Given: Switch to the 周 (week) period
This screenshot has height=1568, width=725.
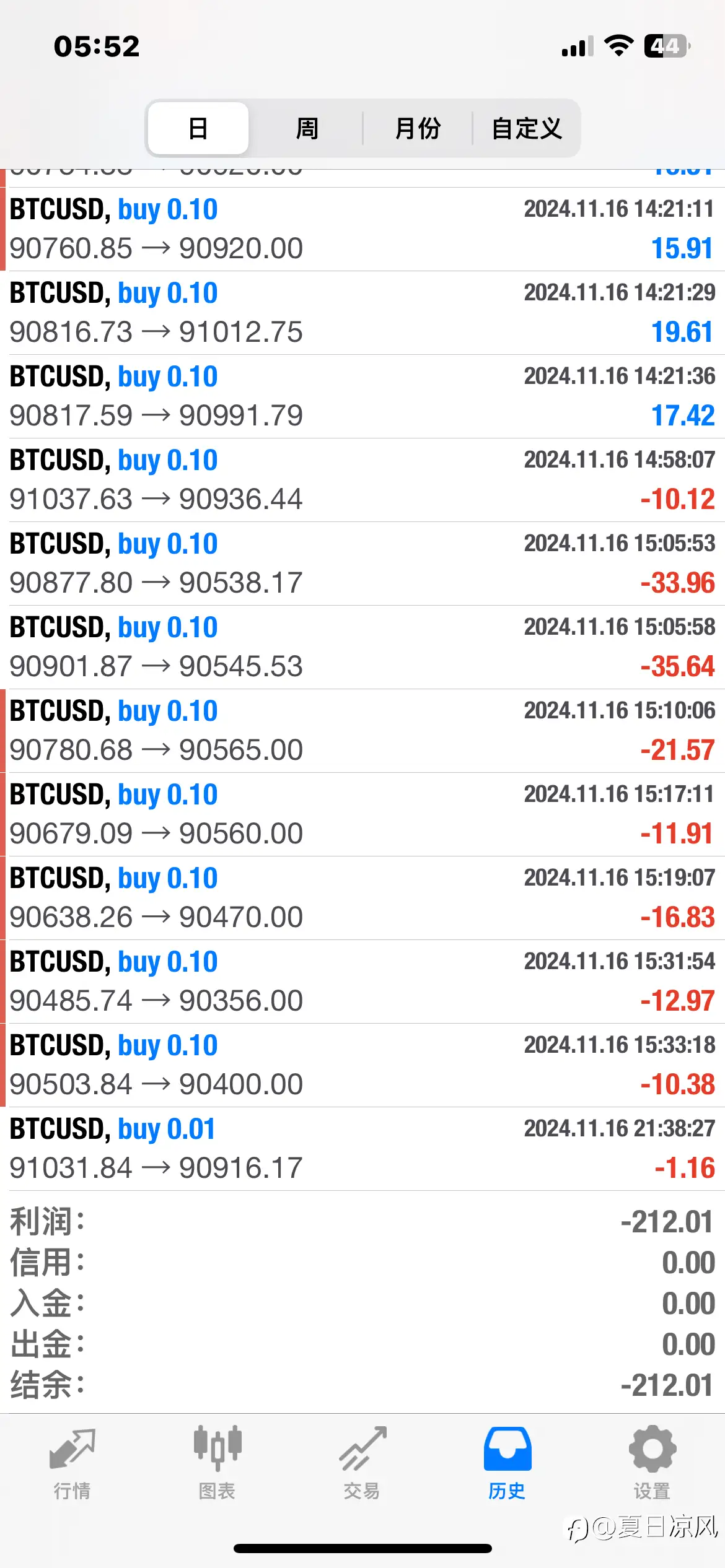Looking at the screenshot, I should click(x=307, y=128).
